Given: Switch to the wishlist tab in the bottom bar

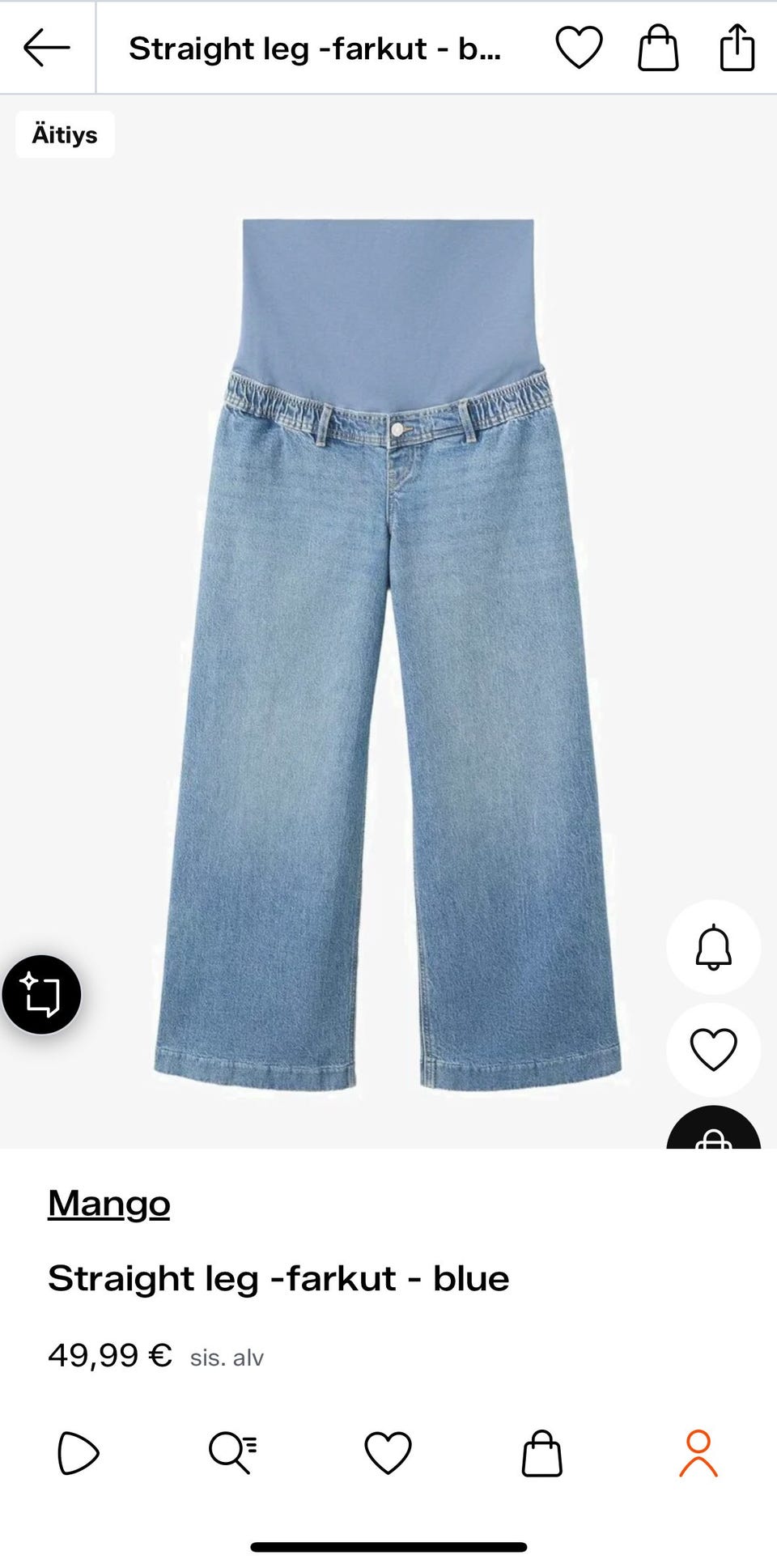Looking at the screenshot, I should [388, 1452].
